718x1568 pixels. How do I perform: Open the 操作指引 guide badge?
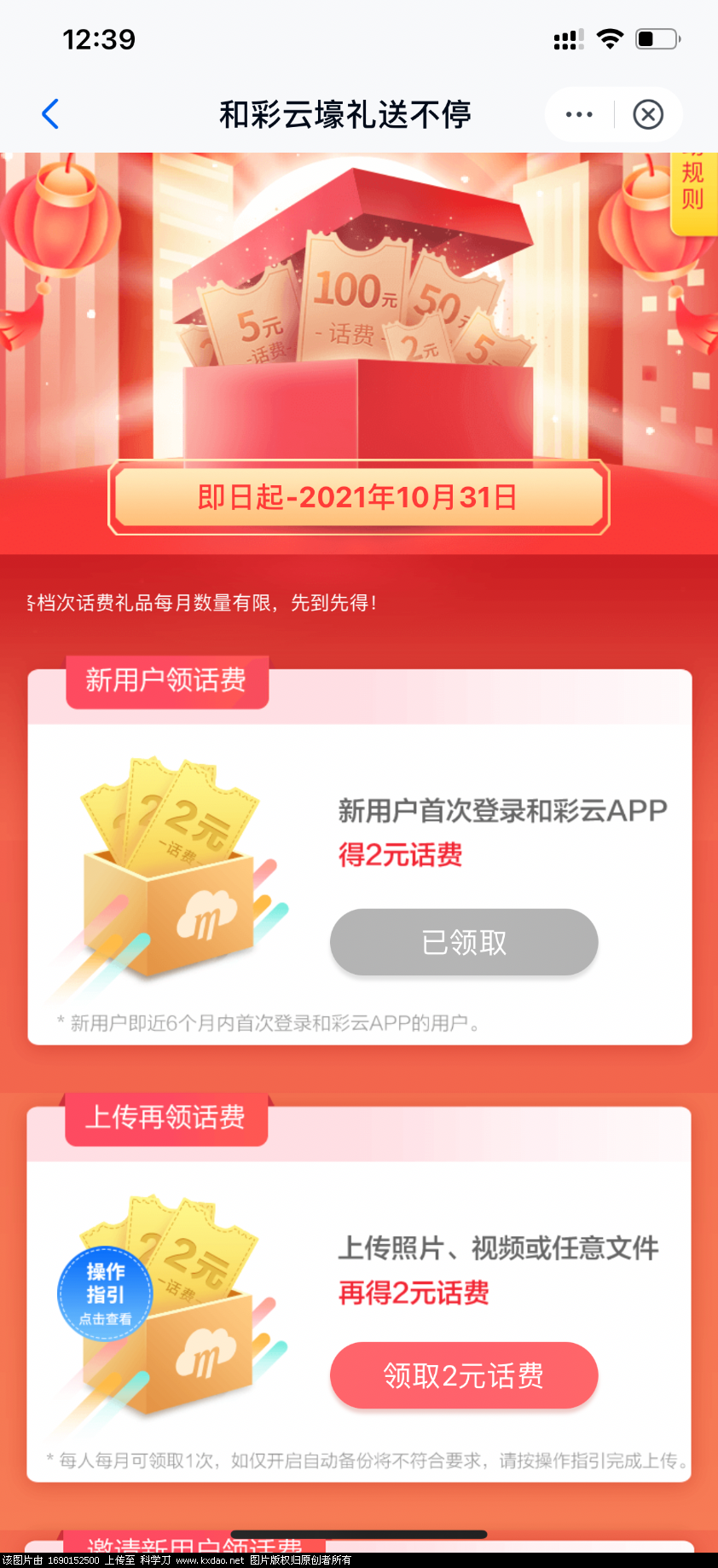tap(105, 1293)
